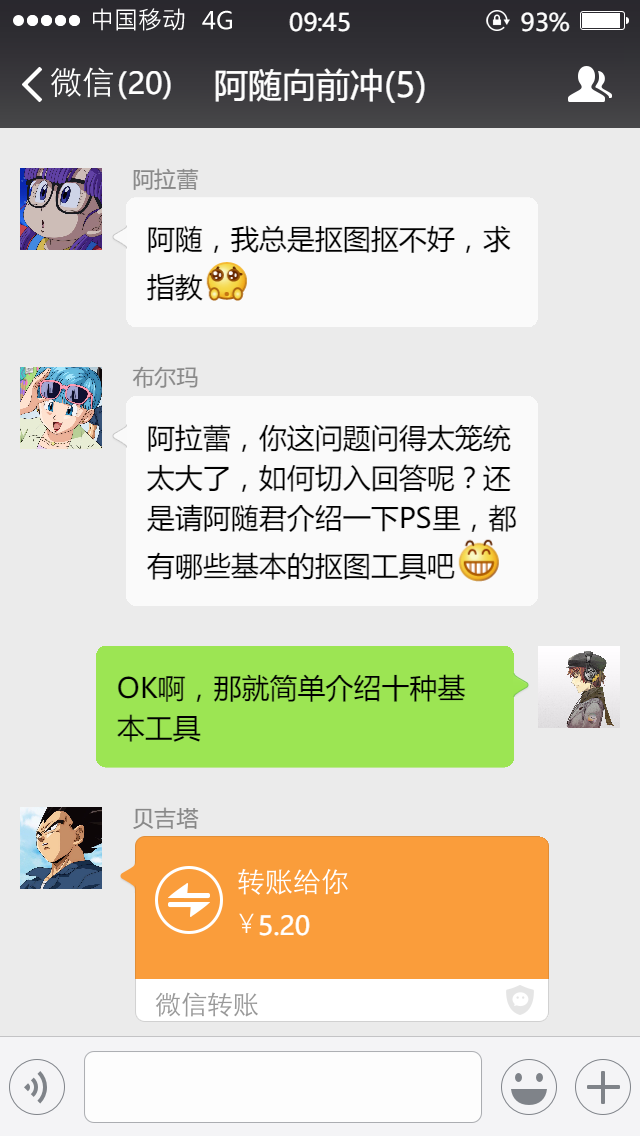The width and height of the screenshot is (640, 1136).
Task: Switch to voice message input
Action: coord(37,1087)
